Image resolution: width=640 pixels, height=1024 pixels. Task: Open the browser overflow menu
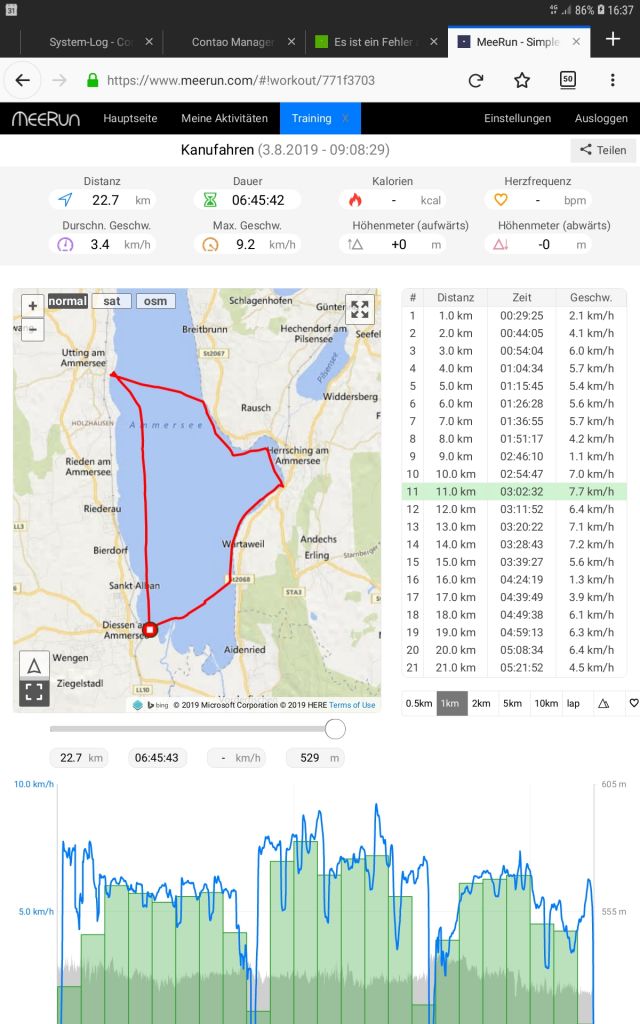pyautogui.click(x=612, y=80)
